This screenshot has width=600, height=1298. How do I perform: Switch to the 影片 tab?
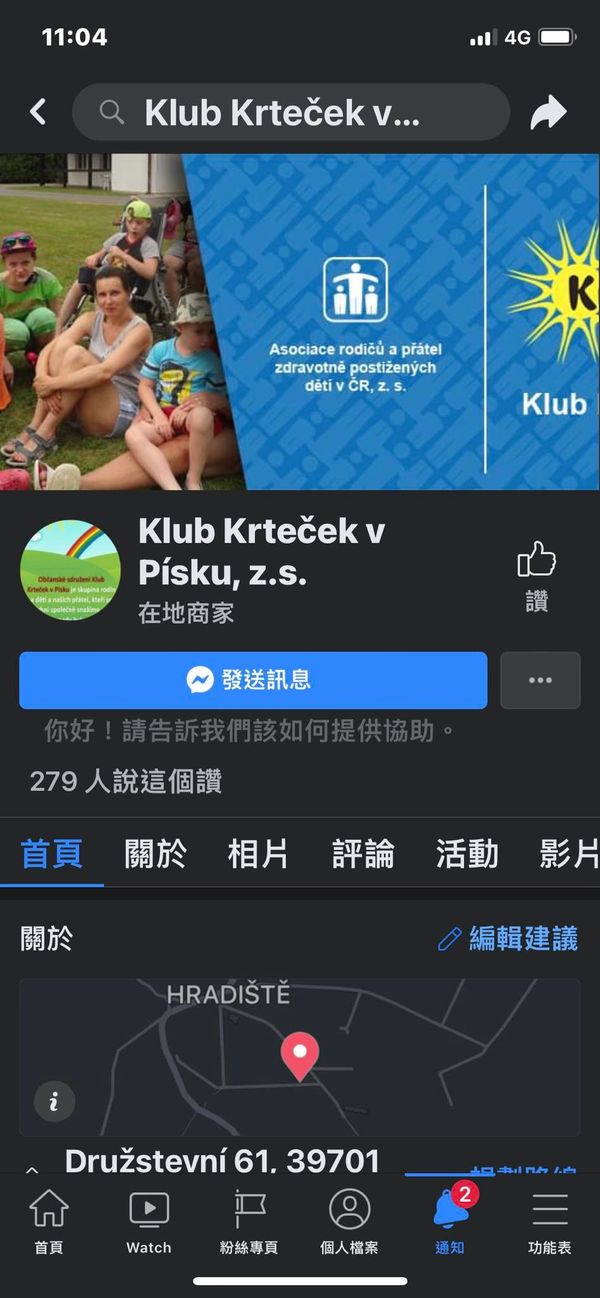(x=568, y=854)
